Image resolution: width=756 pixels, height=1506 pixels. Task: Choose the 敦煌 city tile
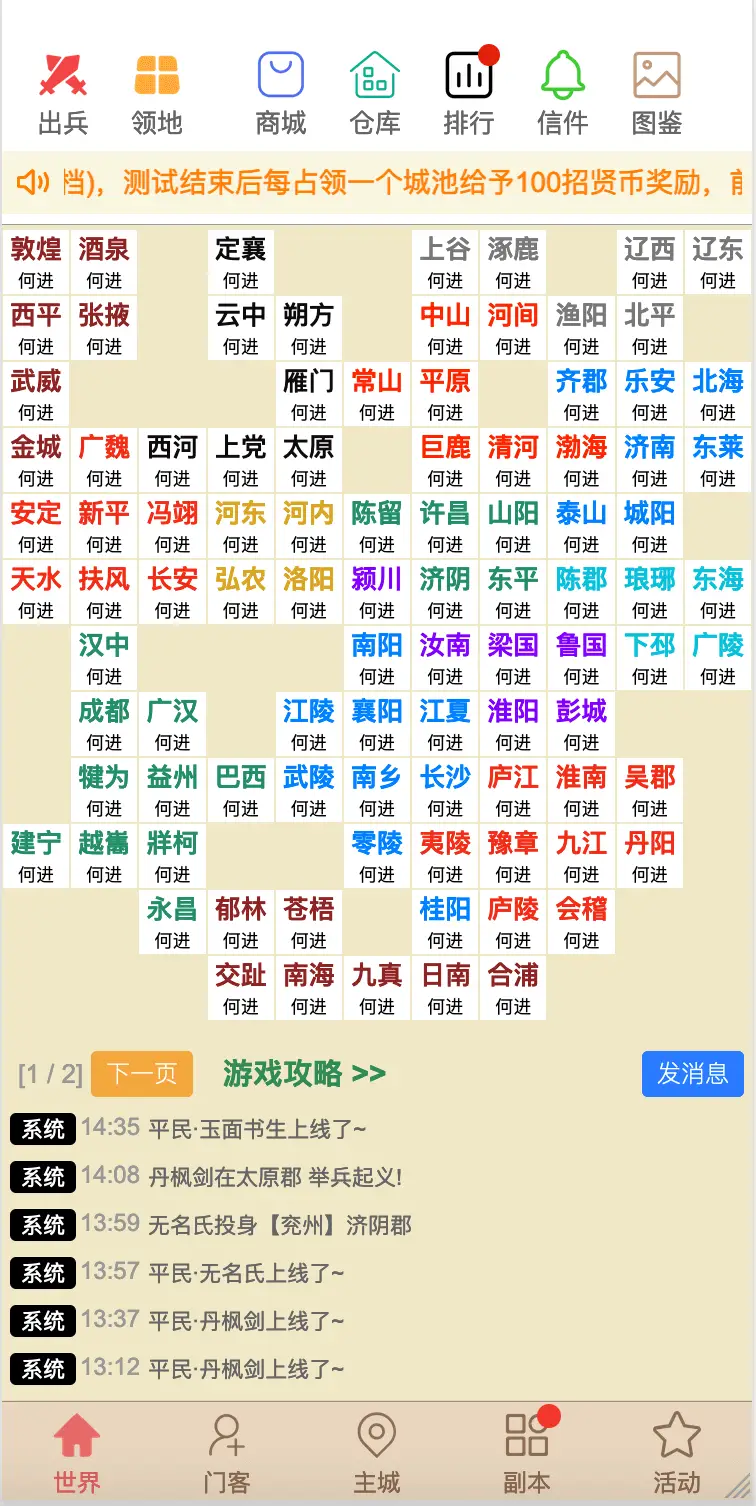coord(36,262)
